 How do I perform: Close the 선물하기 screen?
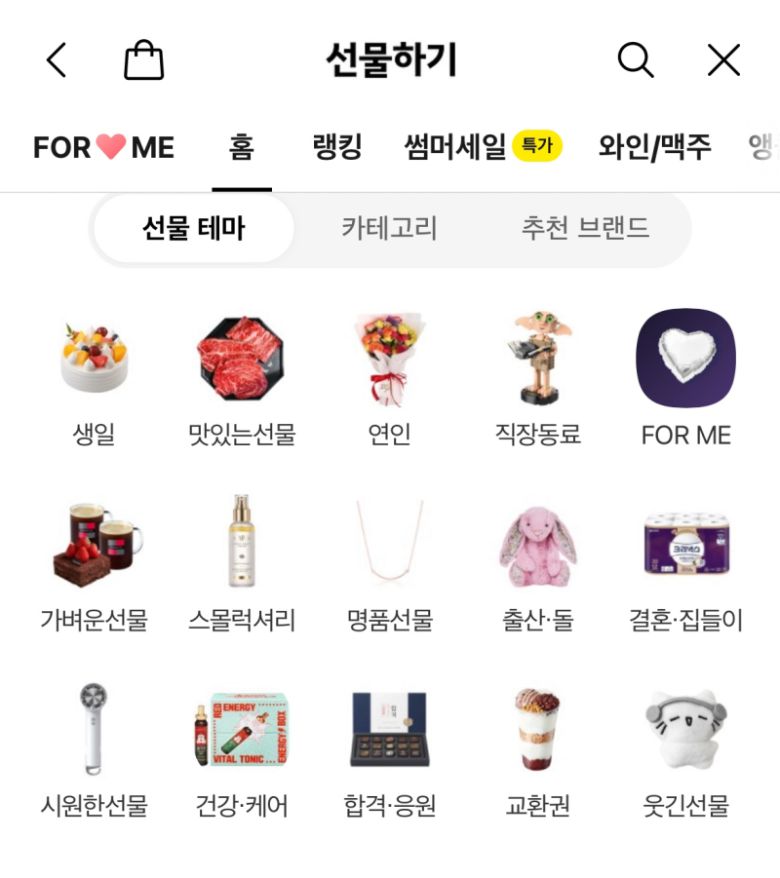pos(723,61)
